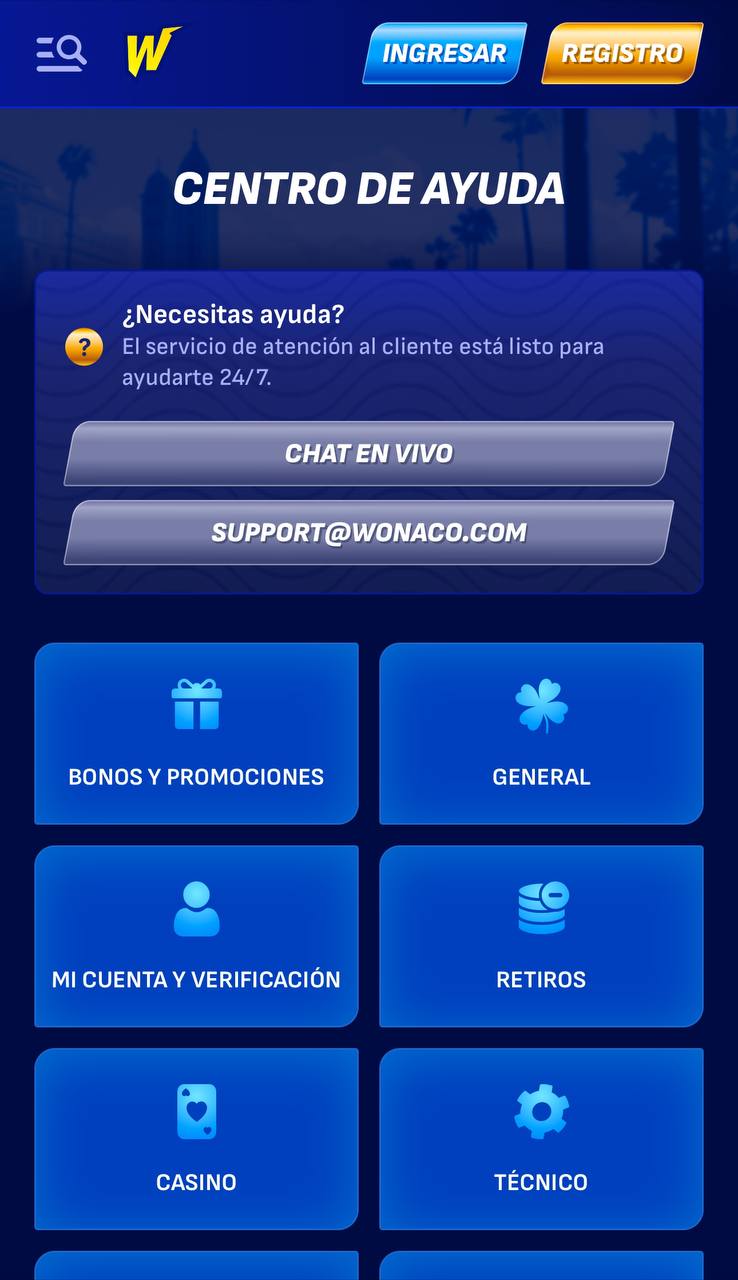Open the General help category
The image size is (738, 1280).
[x=541, y=734]
